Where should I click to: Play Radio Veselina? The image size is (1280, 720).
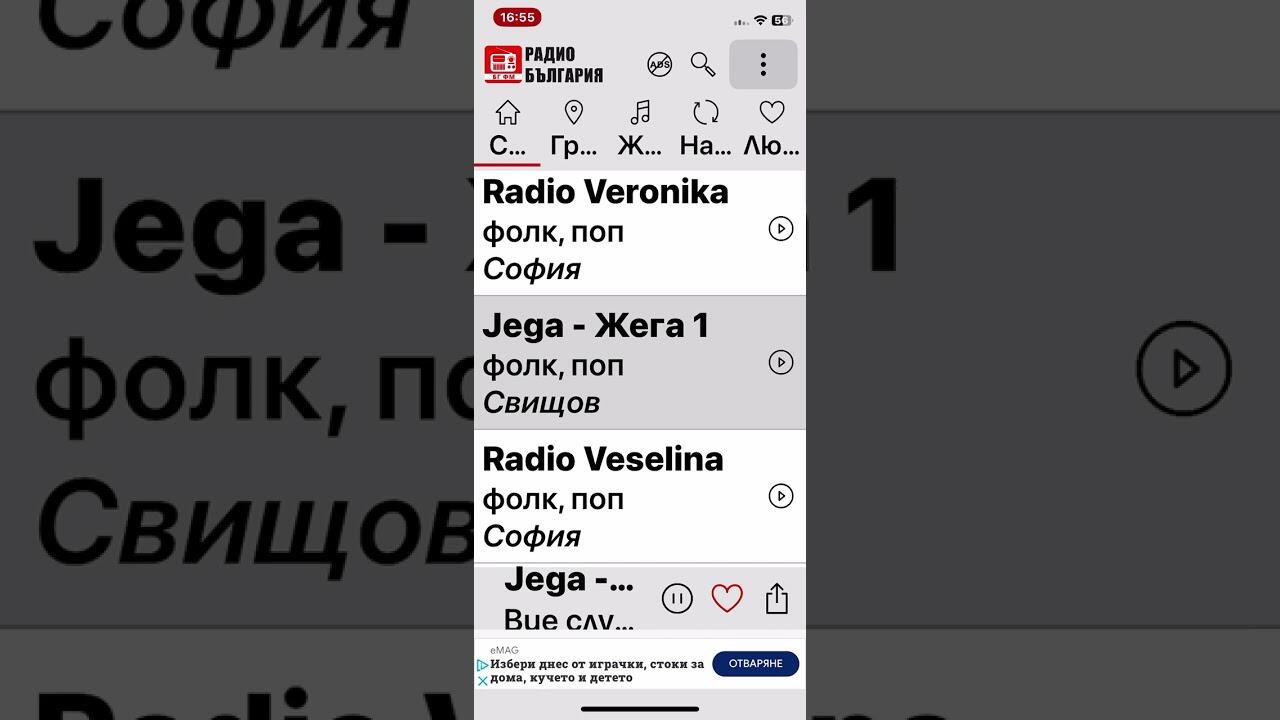pos(780,496)
